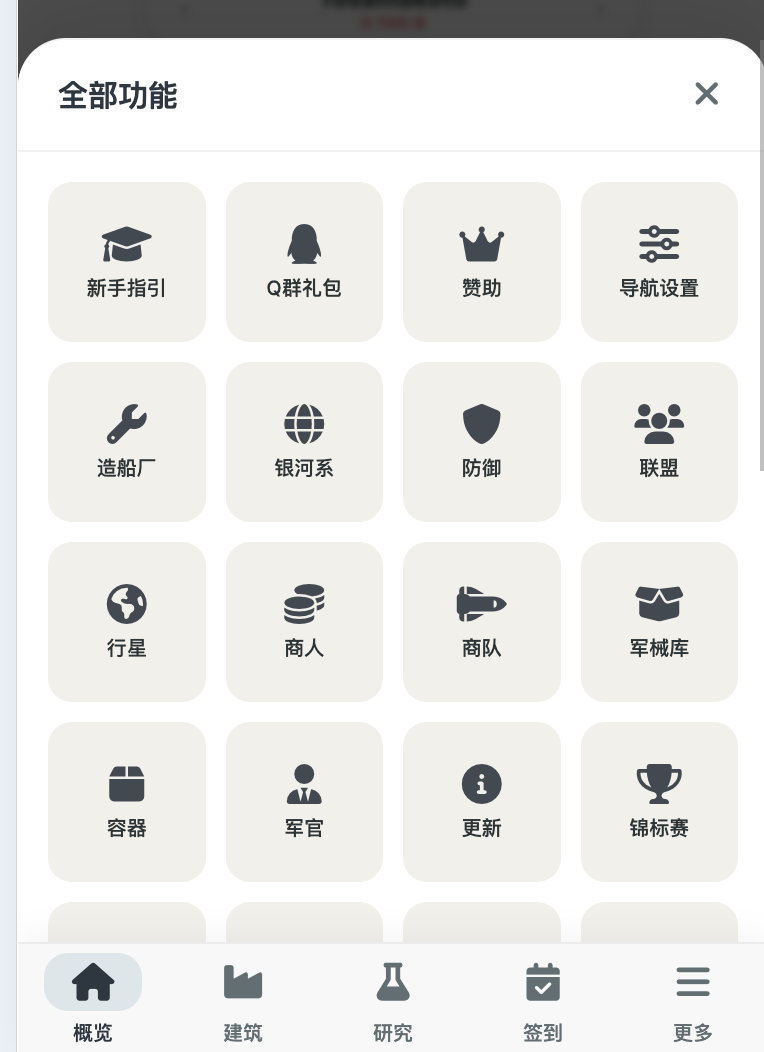The height and width of the screenshot is (1052, 764).
Task: Switch to 建筑 tab
Action: click(243, 998)
